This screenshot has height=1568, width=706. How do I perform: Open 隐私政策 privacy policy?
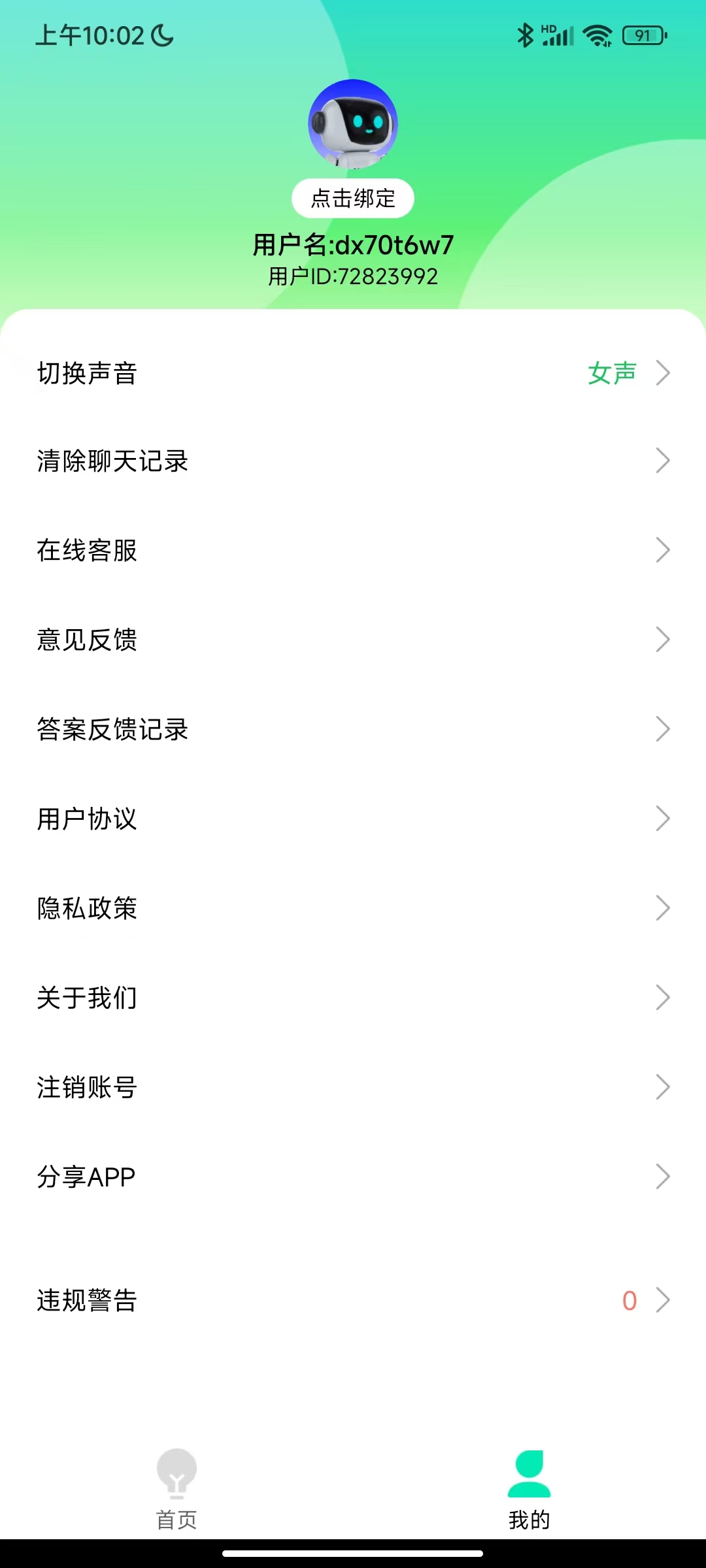click(353, 908)
